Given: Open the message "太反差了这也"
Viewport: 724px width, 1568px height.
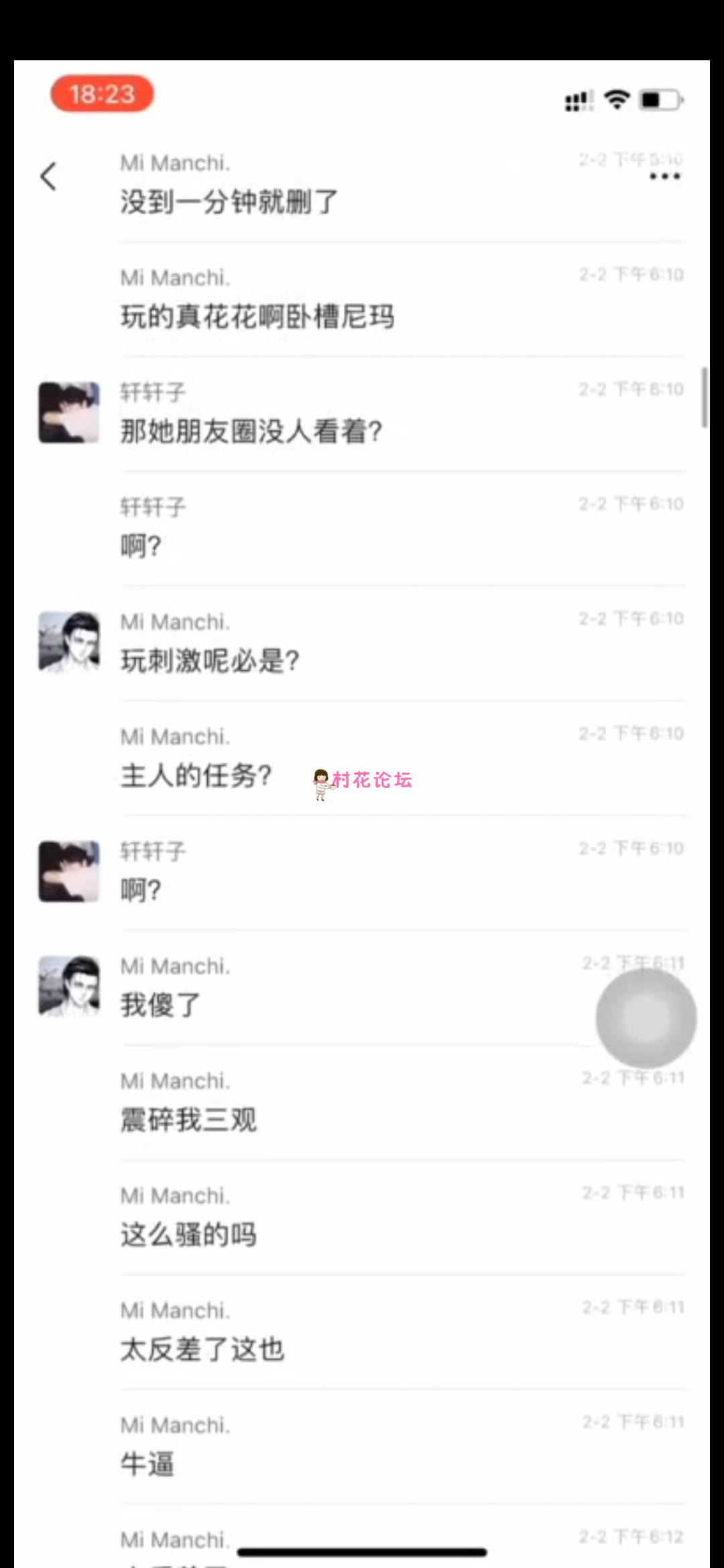Looking at the screenshot, I should pos(202,1350).
